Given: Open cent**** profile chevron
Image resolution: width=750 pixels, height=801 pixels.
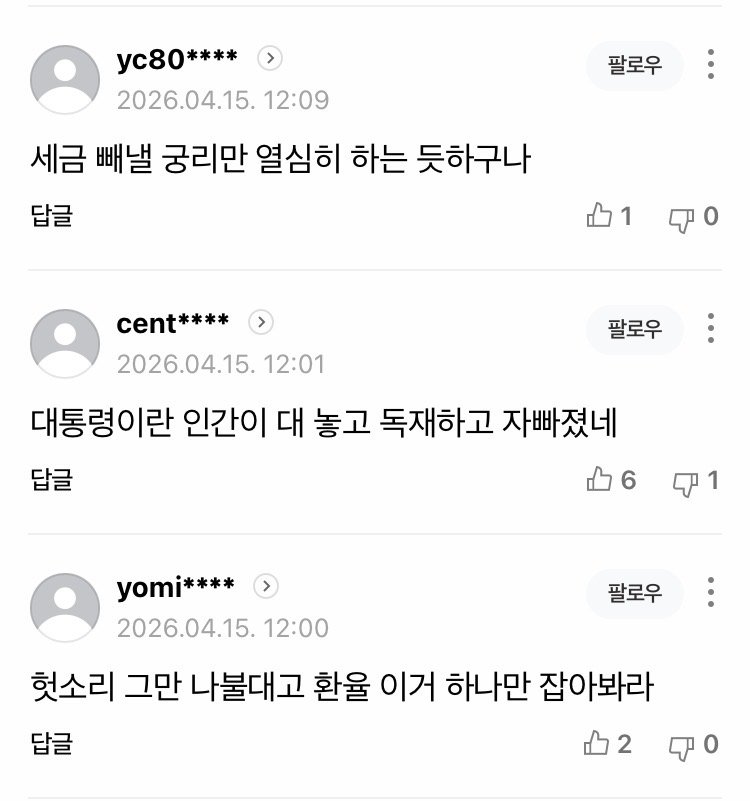Looking at the screenshot, I should 261,323.
